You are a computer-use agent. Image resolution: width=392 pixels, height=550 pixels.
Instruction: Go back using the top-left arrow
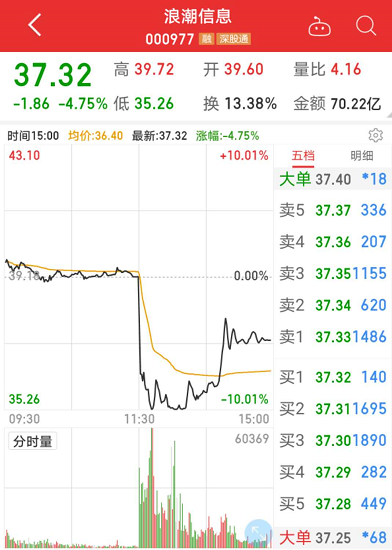click(x=35, y=25)
